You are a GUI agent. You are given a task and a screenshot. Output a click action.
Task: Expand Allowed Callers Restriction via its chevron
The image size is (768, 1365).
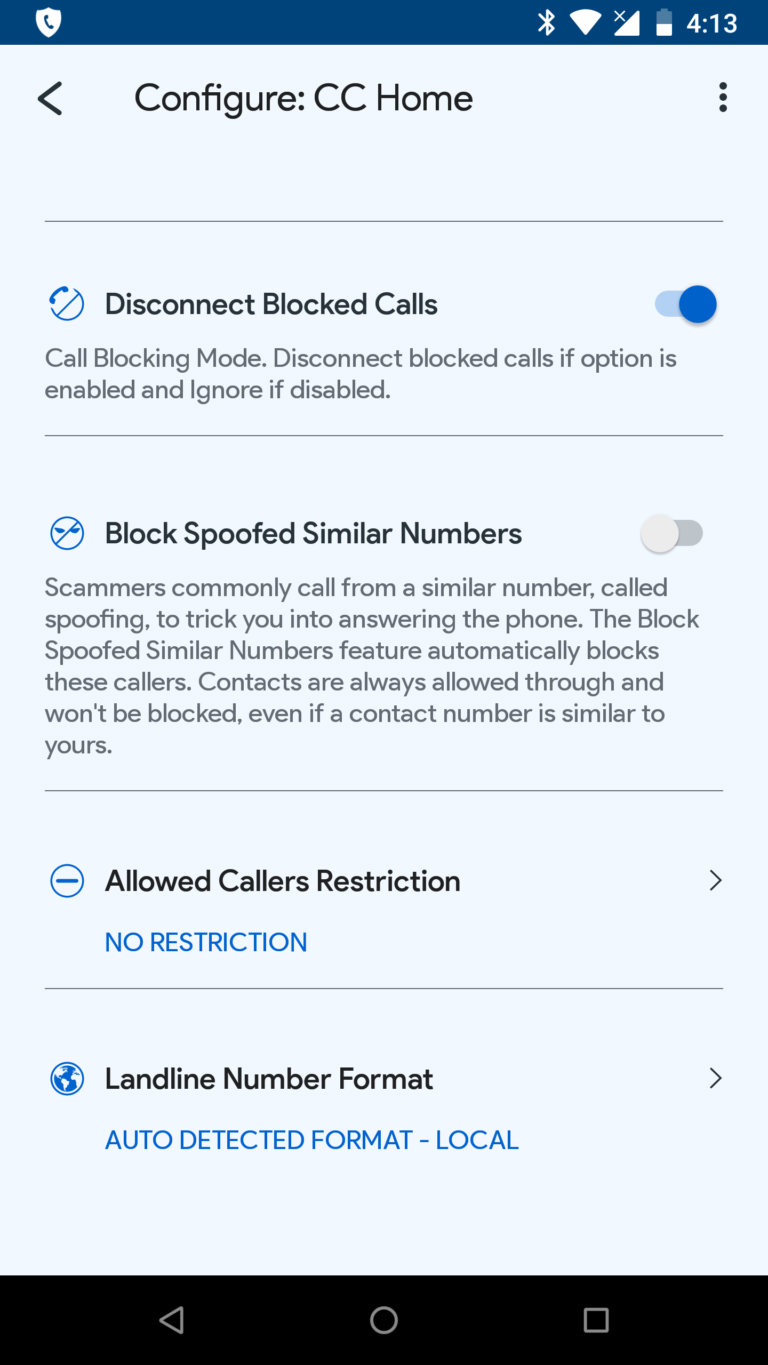[x=715, y=881]
